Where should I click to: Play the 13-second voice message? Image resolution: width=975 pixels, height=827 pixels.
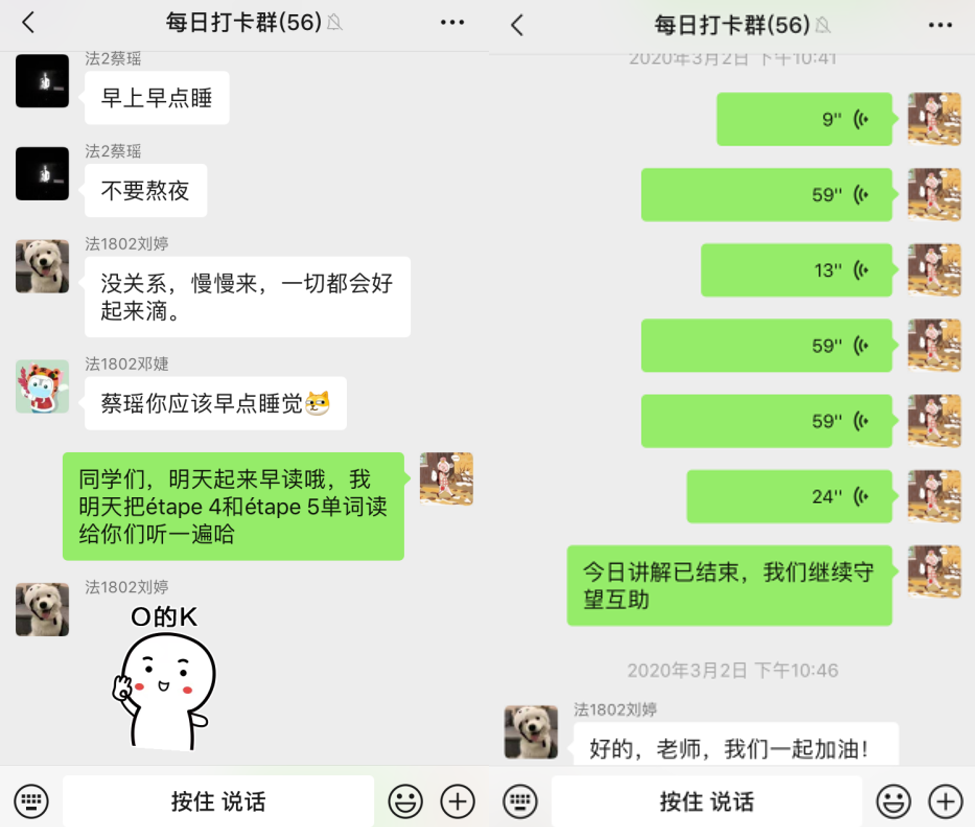tap(796, 270)
